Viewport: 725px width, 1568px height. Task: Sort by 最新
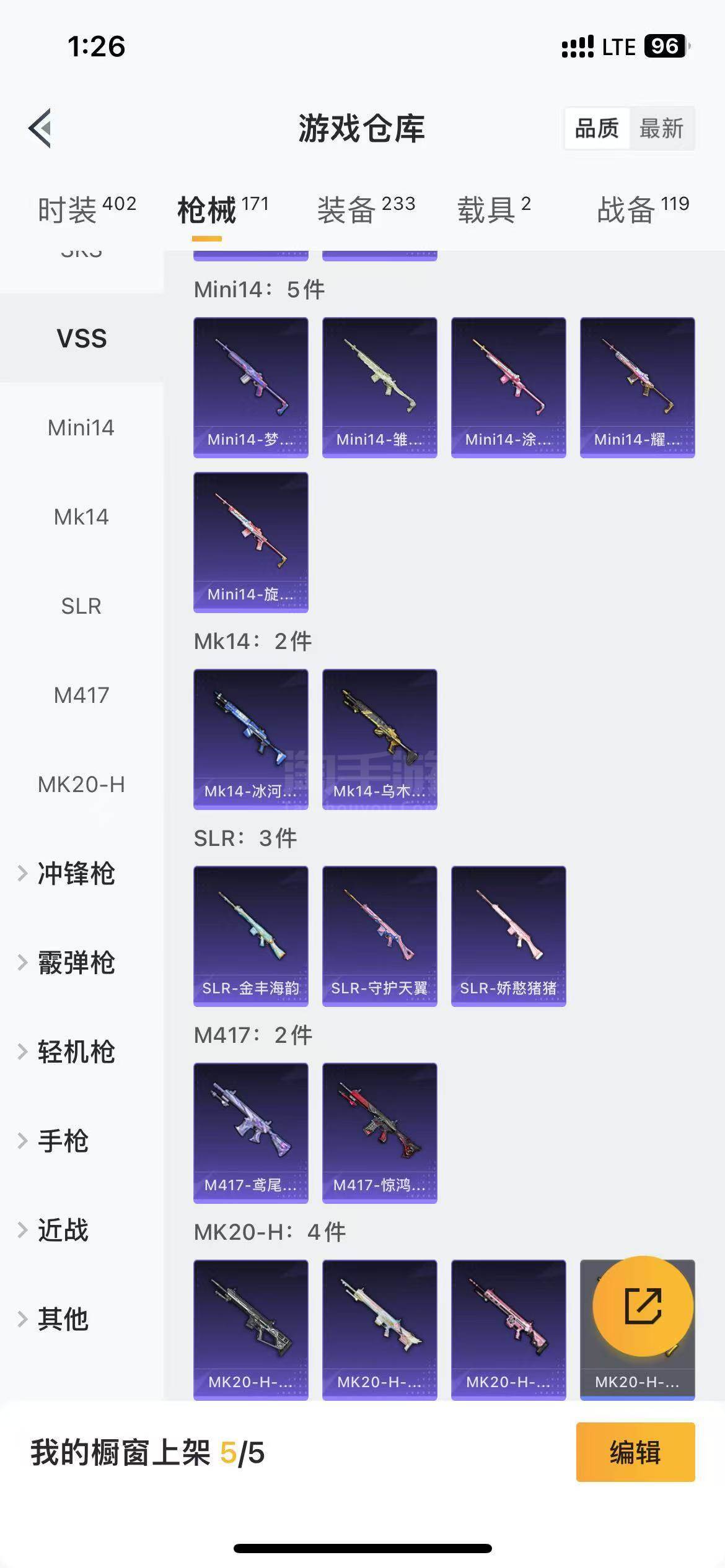tap(661, 129)
